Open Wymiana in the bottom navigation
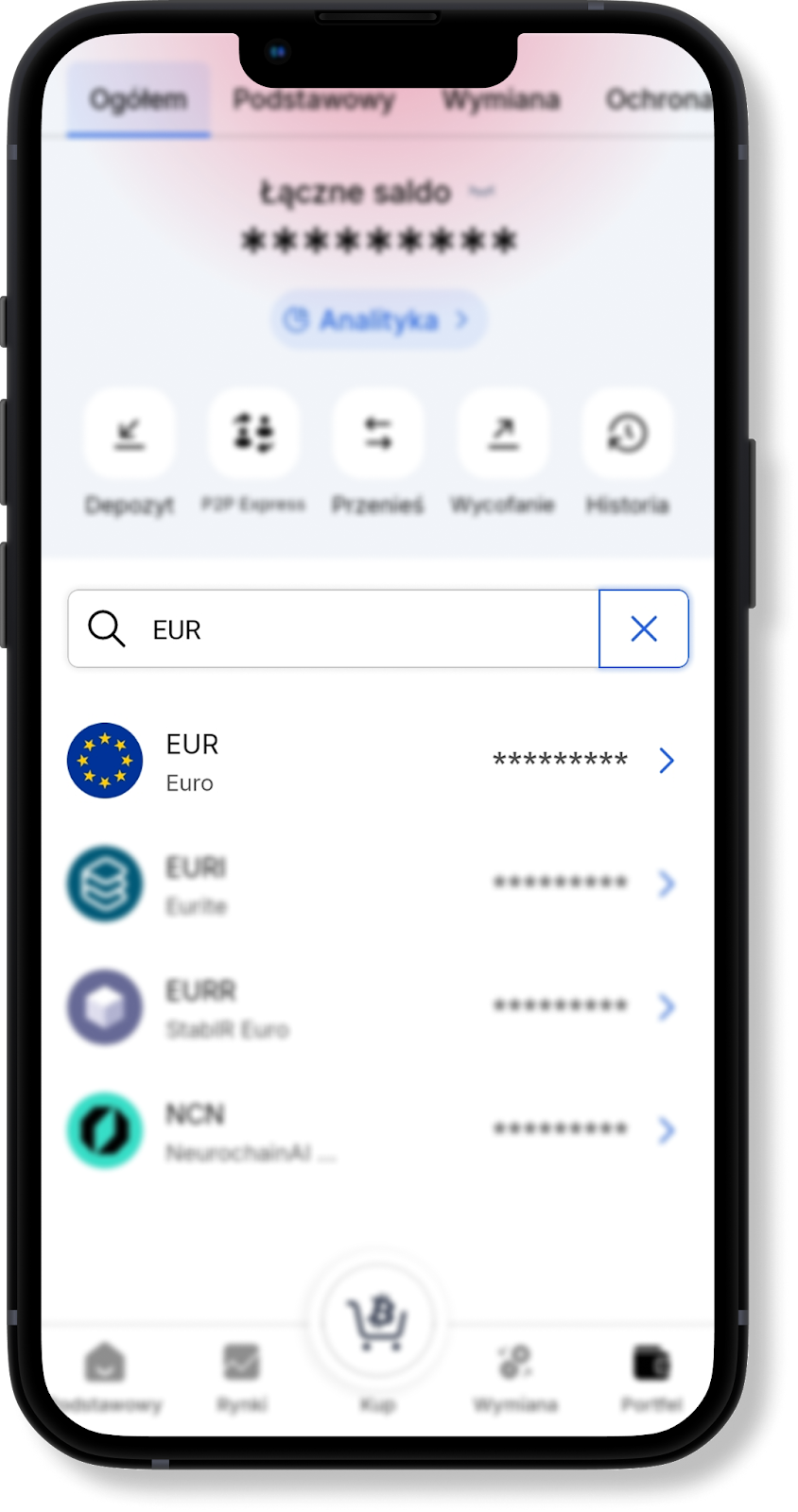The image size is (798, 1512). click(x=515, y=1376)
